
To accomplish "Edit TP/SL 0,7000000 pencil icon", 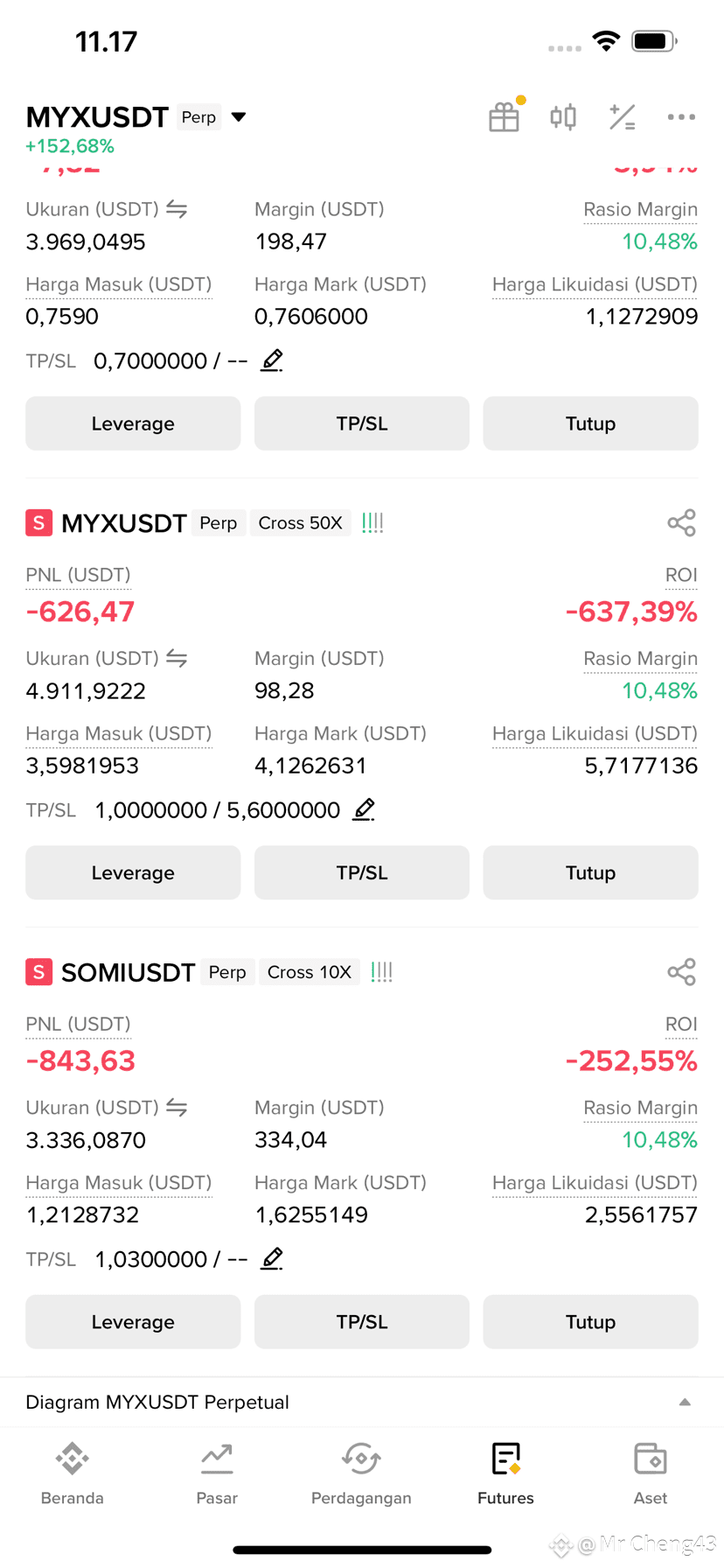I will coord(272,360).
